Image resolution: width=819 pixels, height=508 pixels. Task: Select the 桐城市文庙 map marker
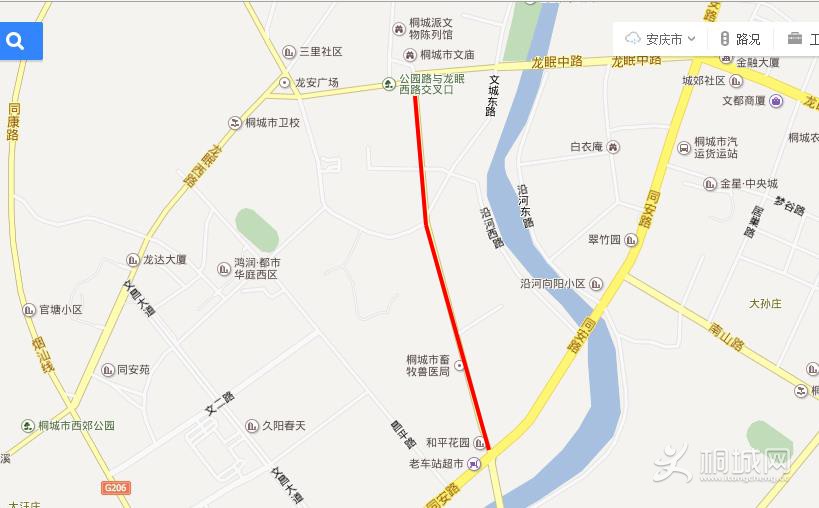point(410,55)
